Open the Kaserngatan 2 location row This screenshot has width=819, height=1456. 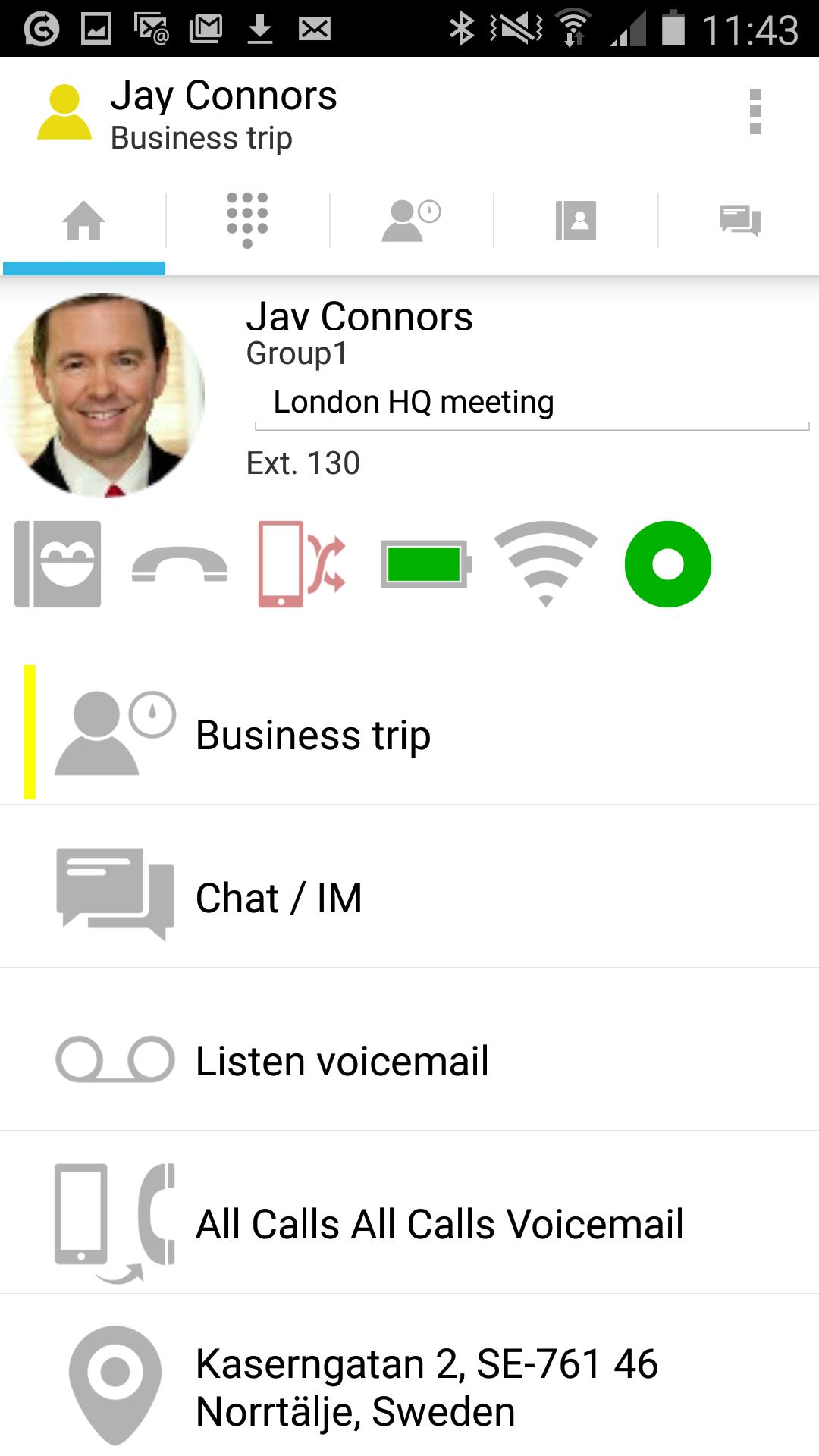coord(409,1386)
